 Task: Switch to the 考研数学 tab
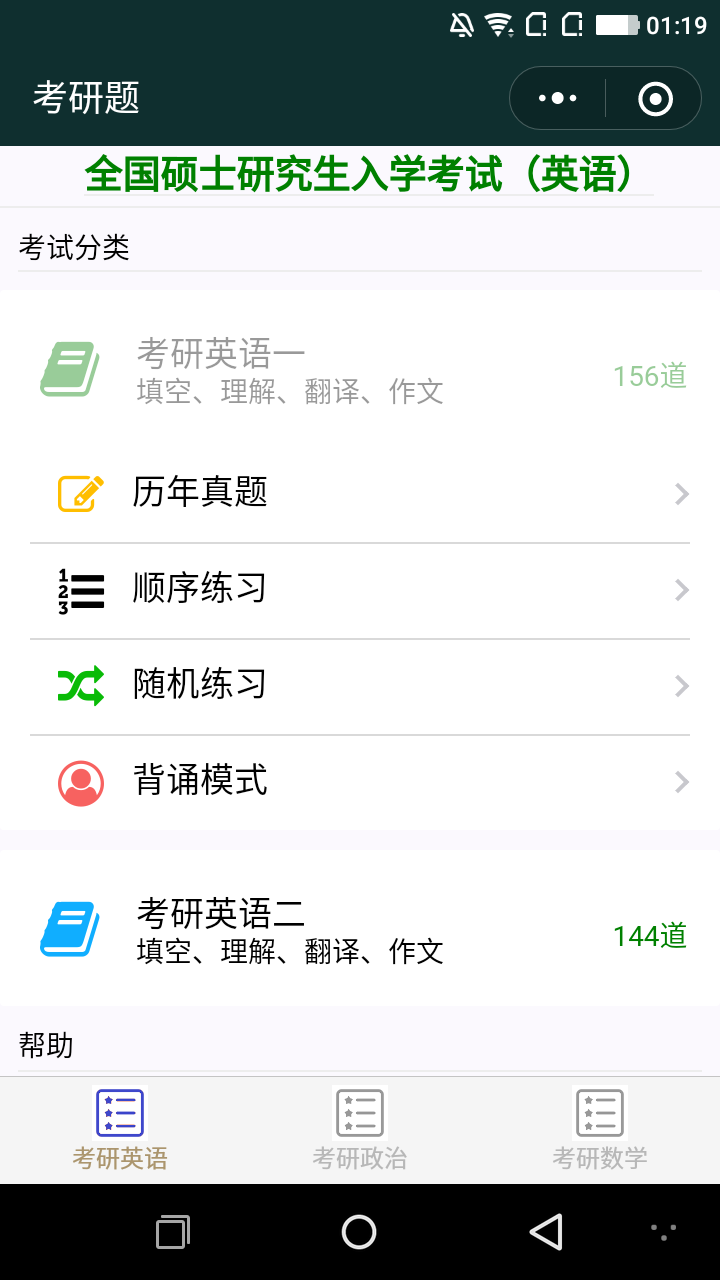click(x=600, y=1130)
